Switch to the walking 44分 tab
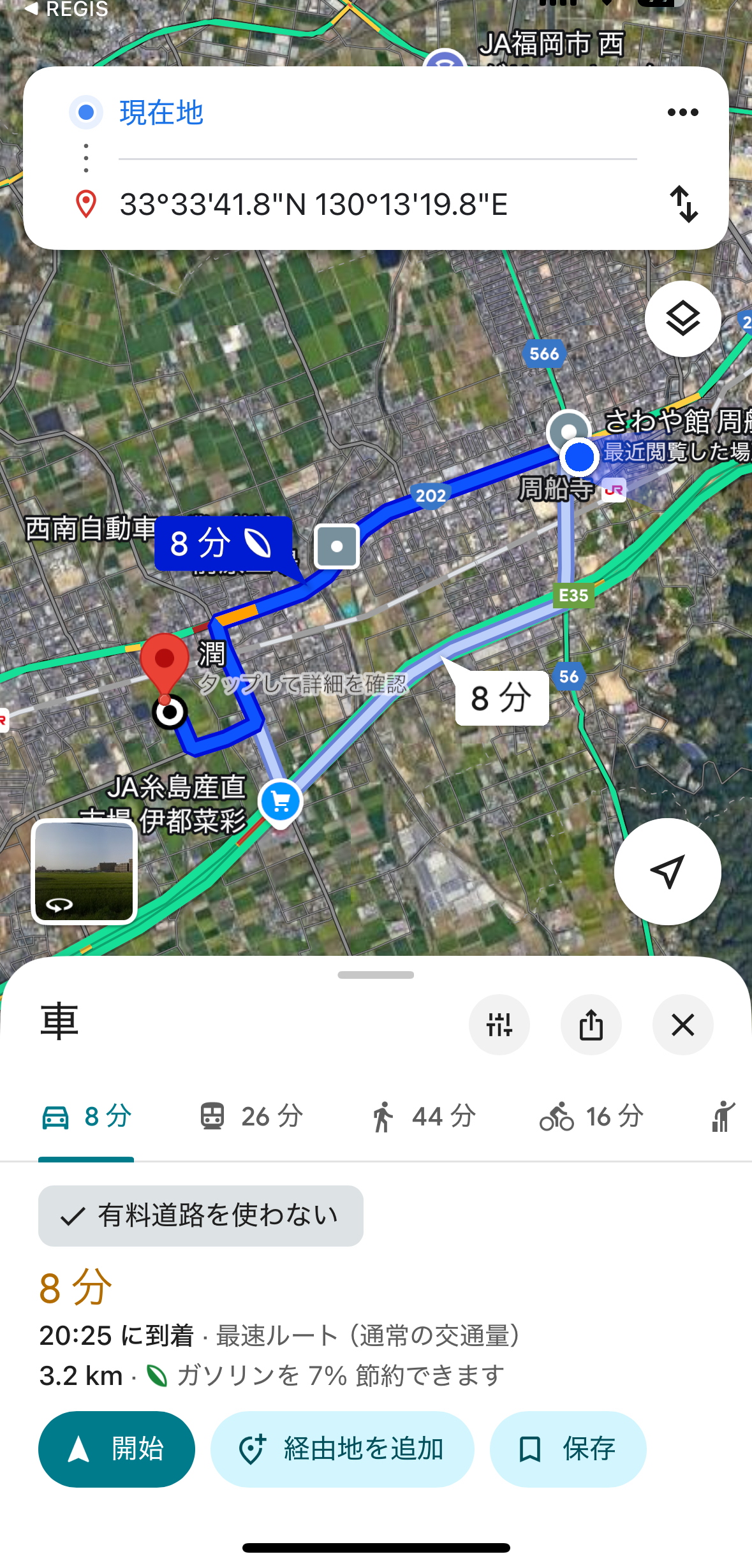Viewport: 752px width, 1568px height. [x=424, y=1117]
